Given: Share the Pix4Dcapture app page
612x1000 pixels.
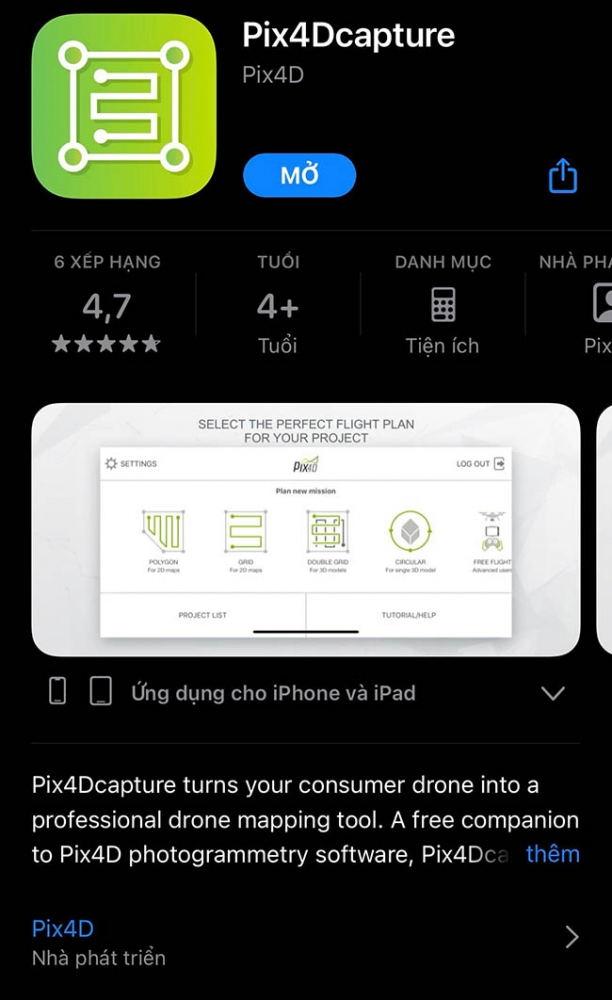Looking at the screenshot, I should pos(563,176).
